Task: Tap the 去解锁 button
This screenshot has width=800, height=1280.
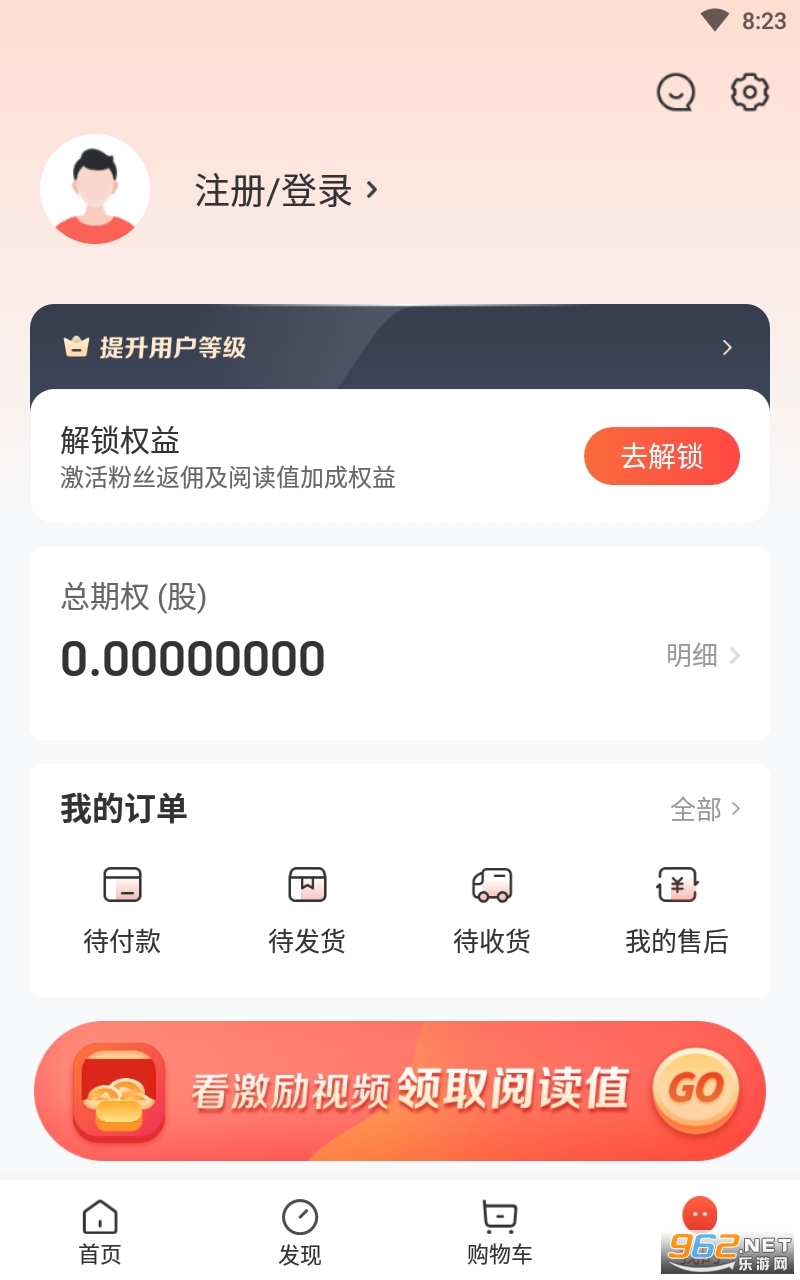Action: 662,457
